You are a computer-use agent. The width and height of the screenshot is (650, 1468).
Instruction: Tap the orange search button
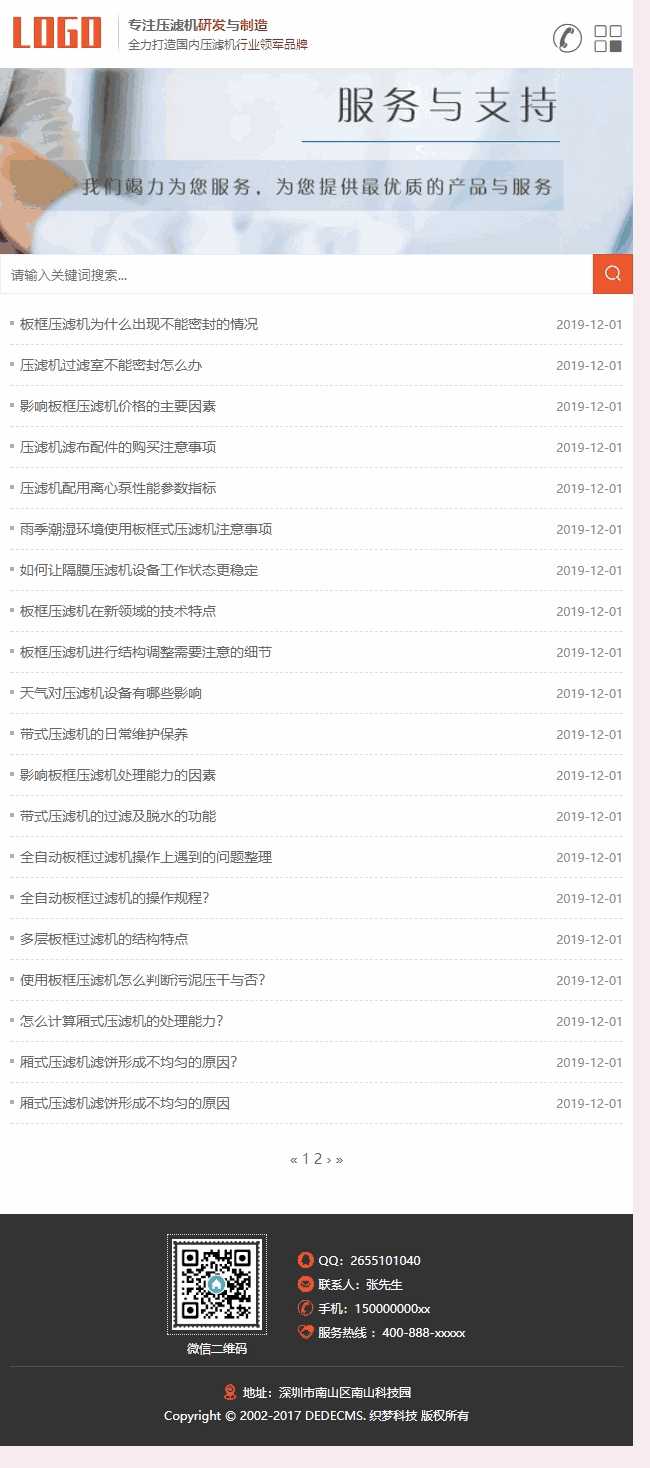pyautogui.click(x=613, y=274)
